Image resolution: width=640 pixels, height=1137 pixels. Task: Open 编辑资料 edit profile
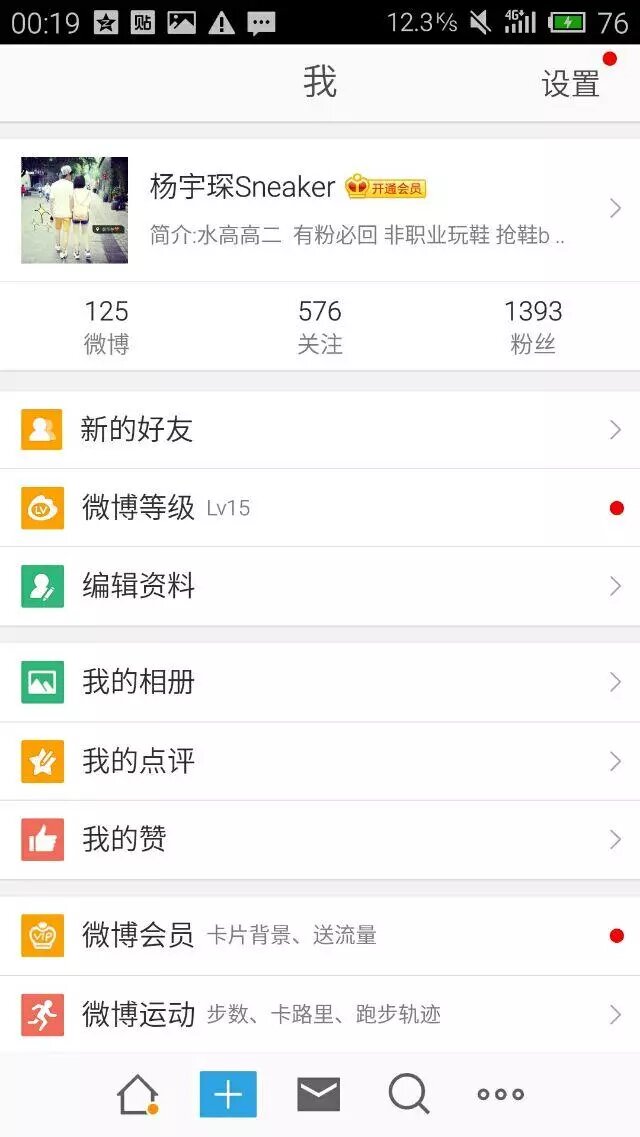[x=320, y=586]
